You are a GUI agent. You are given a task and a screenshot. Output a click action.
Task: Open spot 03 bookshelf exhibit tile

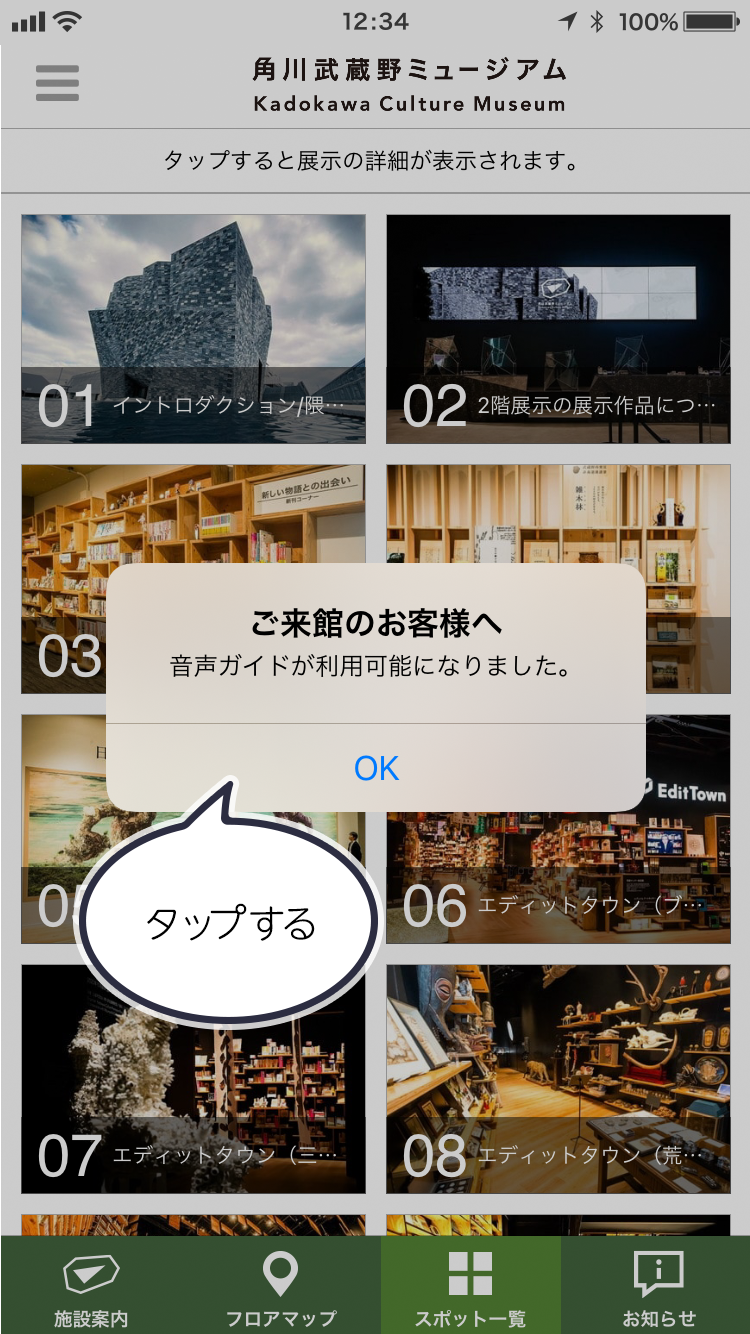point(62,540)
